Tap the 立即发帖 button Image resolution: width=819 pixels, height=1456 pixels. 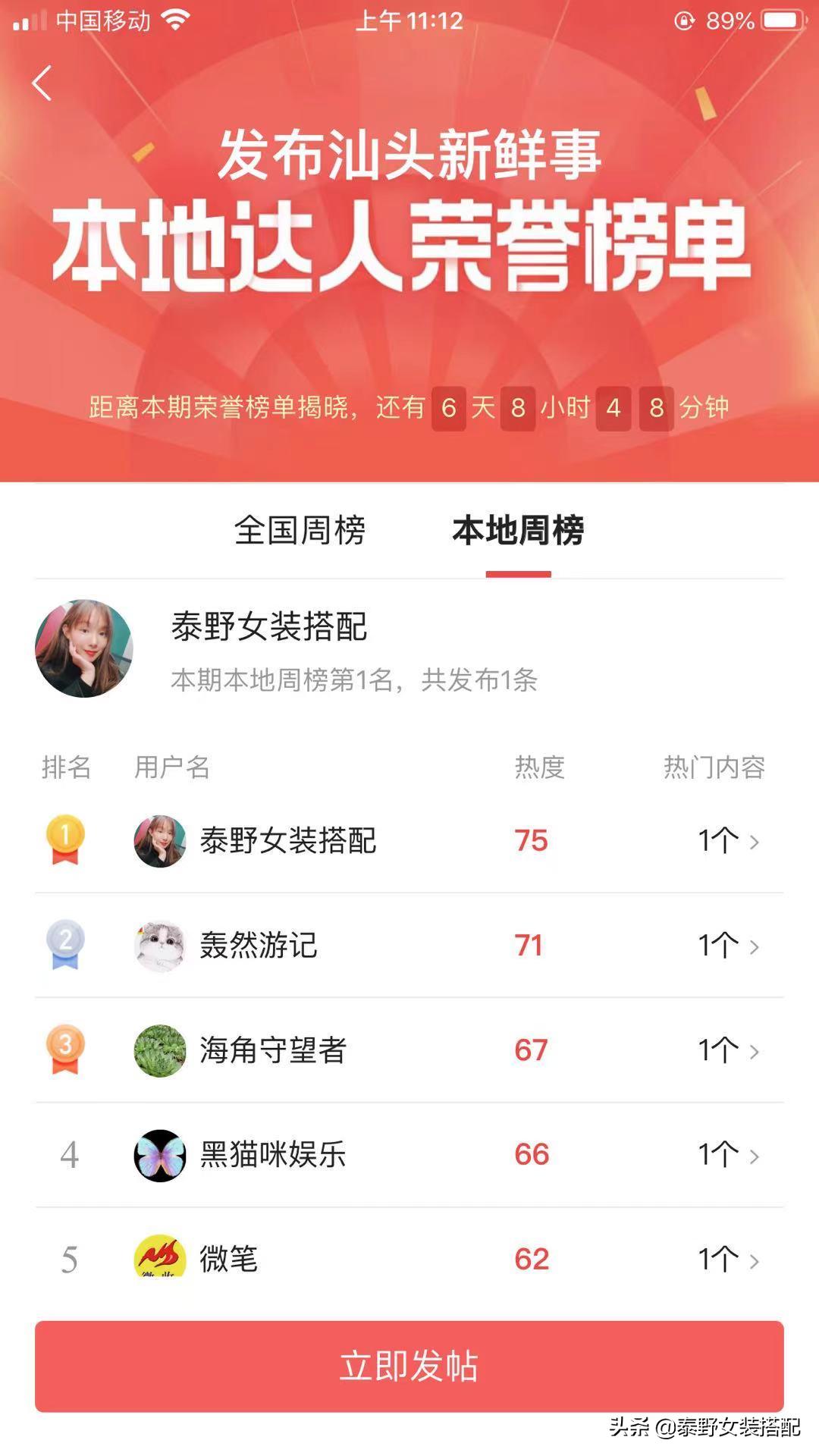[409, 1366]
